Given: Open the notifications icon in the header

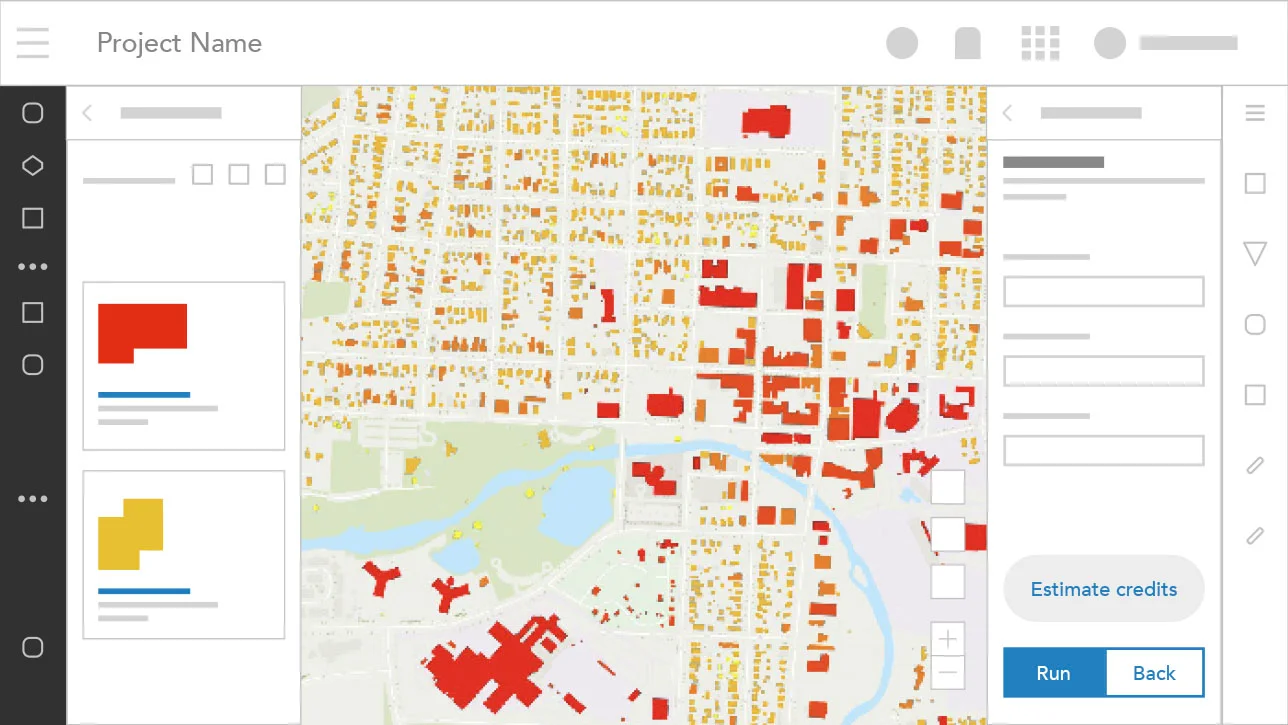Looking at the screenshot, I should [967, 43].
